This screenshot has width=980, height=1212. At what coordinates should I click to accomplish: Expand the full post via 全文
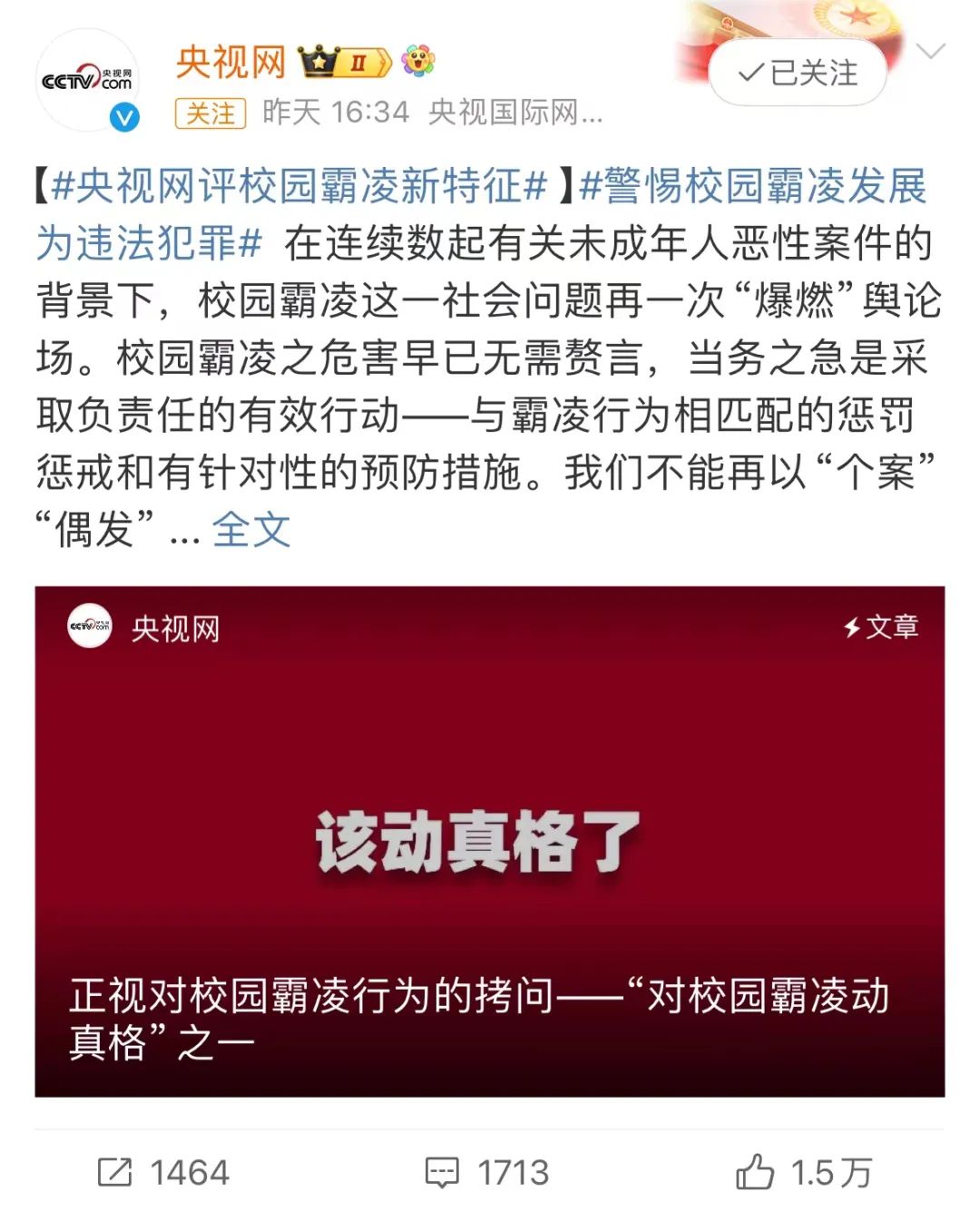pyautogui.click(x=251, y=529)
